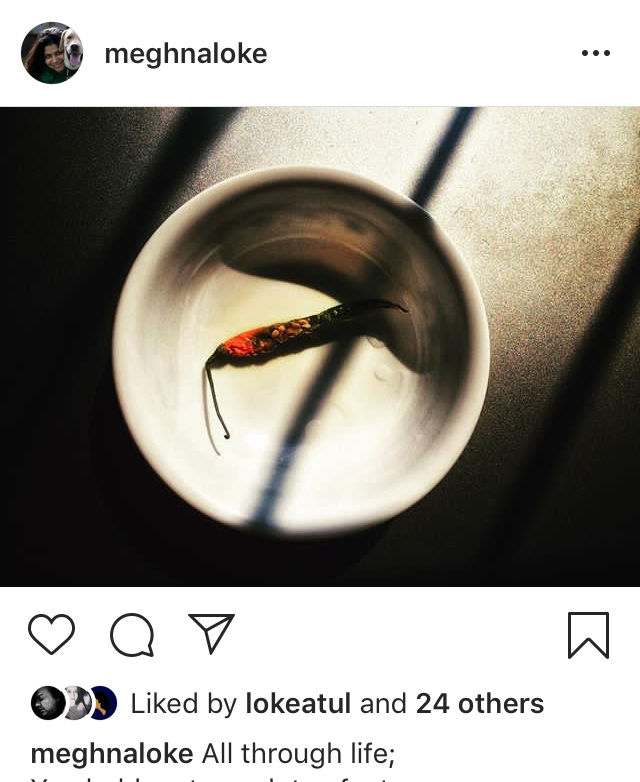The height and width of the screenshot is (782, 640).
Task: Open meghnaloke's profile picture
Action: tap(51, 53)
